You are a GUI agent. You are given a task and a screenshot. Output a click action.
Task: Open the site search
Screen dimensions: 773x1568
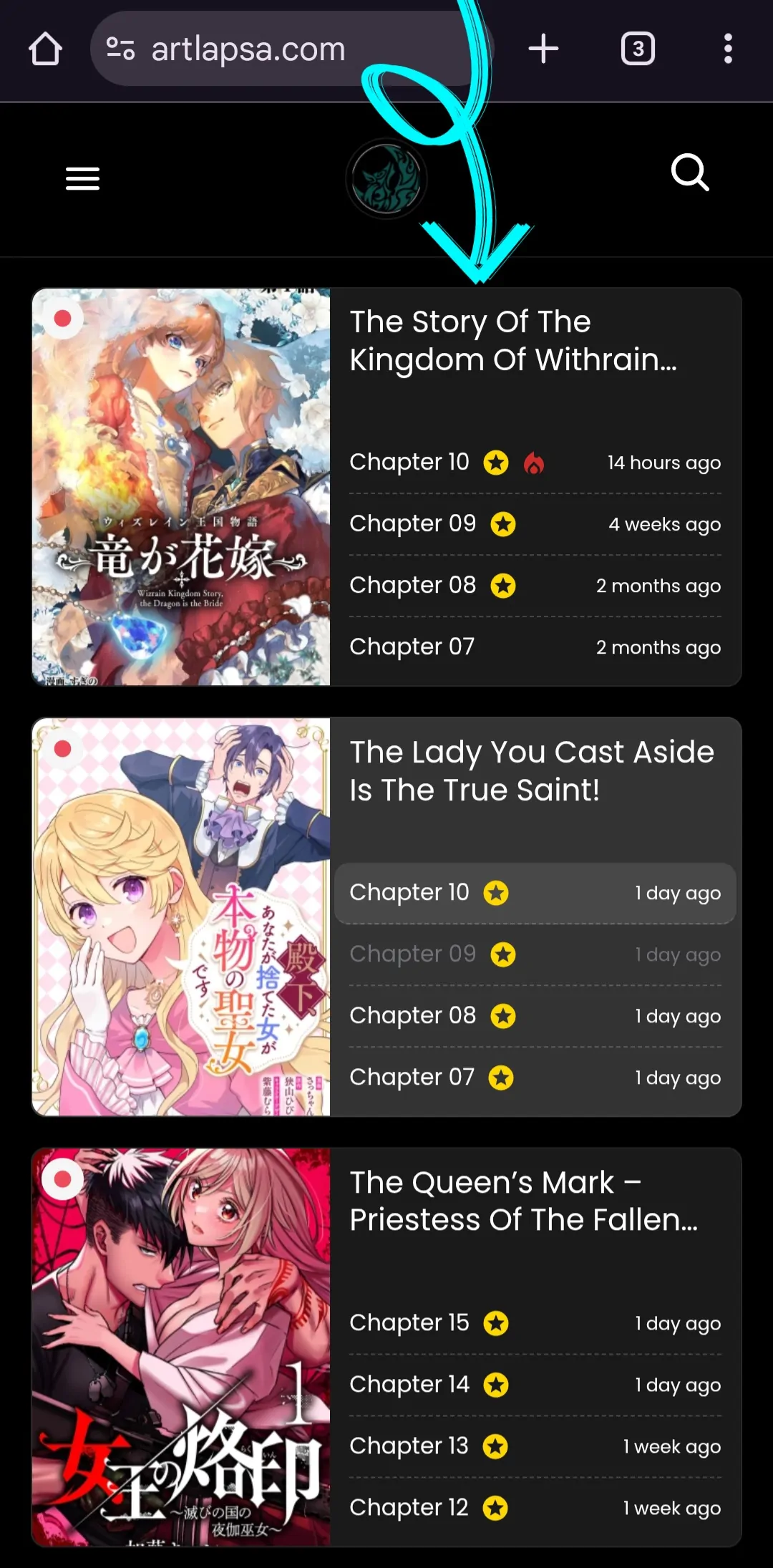click(x=690, y=173)
